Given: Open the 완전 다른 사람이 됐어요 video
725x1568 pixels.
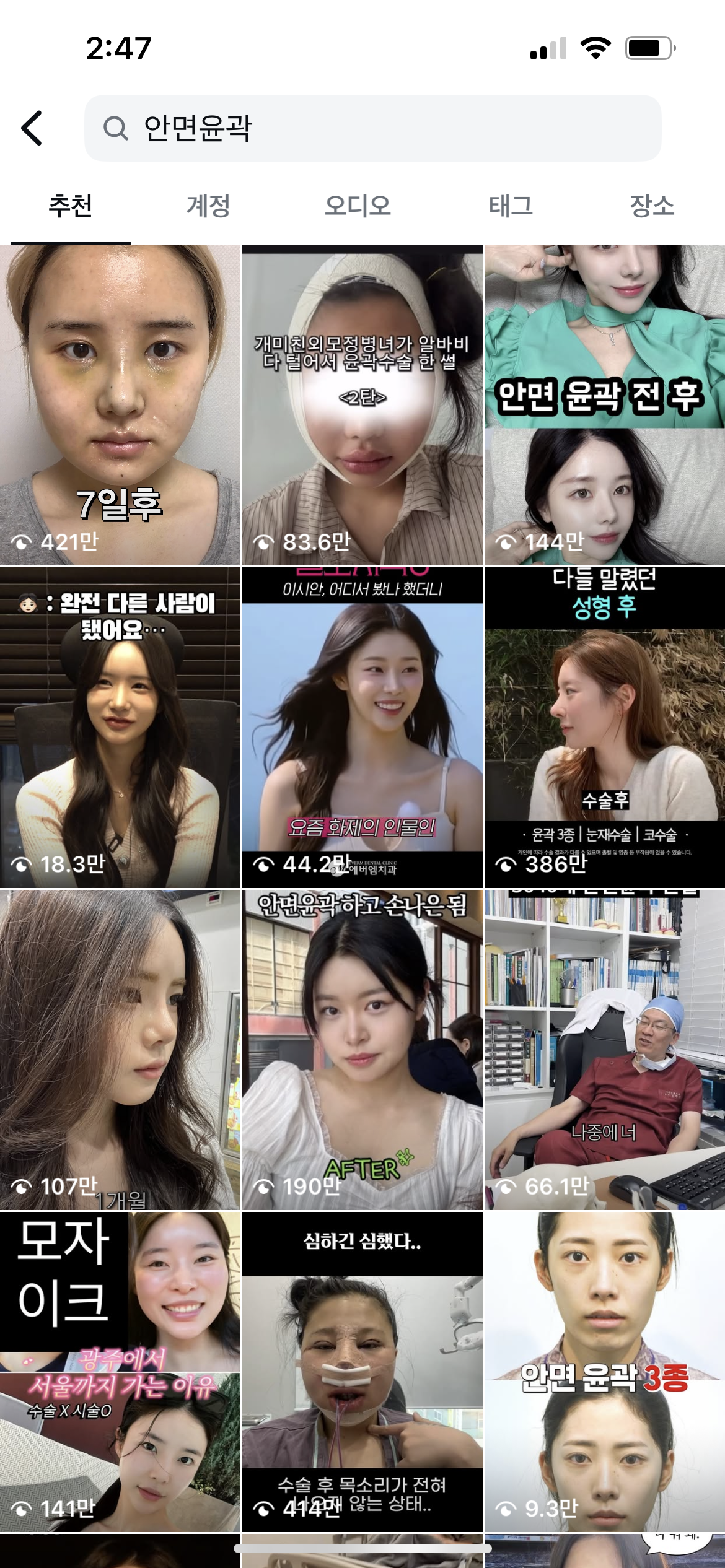Looking at the screenshot, I should coord(120,728).
